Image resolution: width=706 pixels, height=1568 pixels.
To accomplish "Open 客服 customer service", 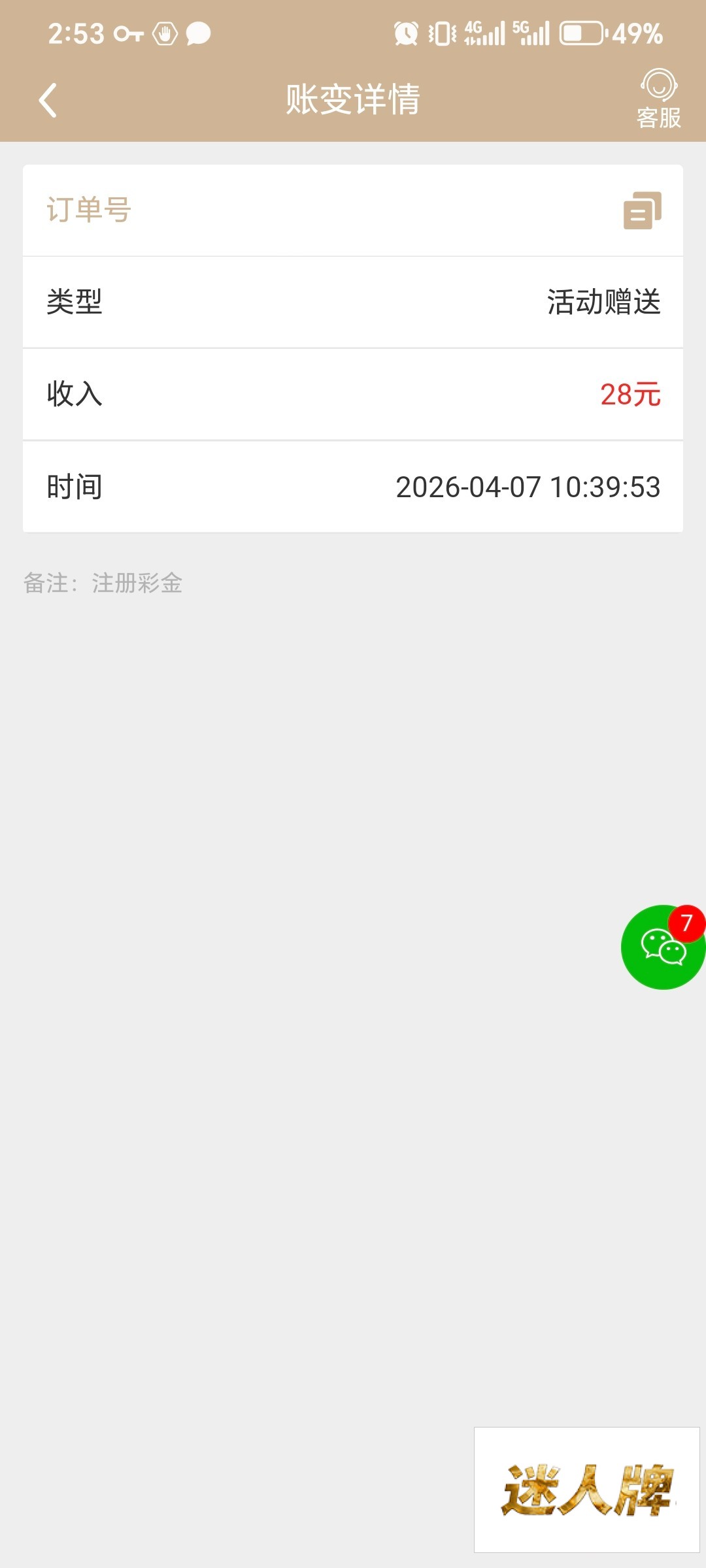I will coord(658,99).
